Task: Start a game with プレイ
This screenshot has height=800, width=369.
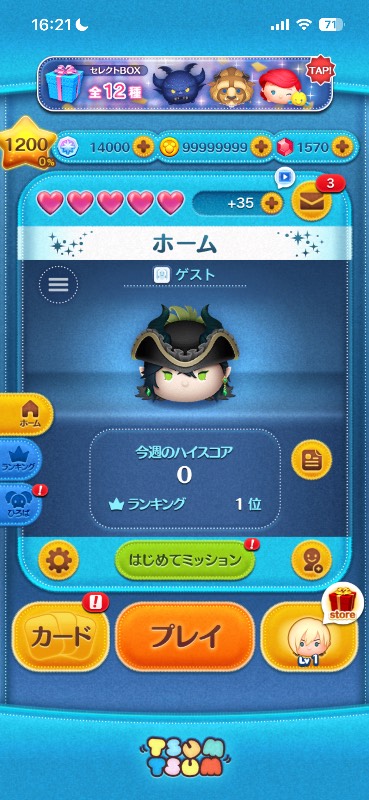Action: 185,636
